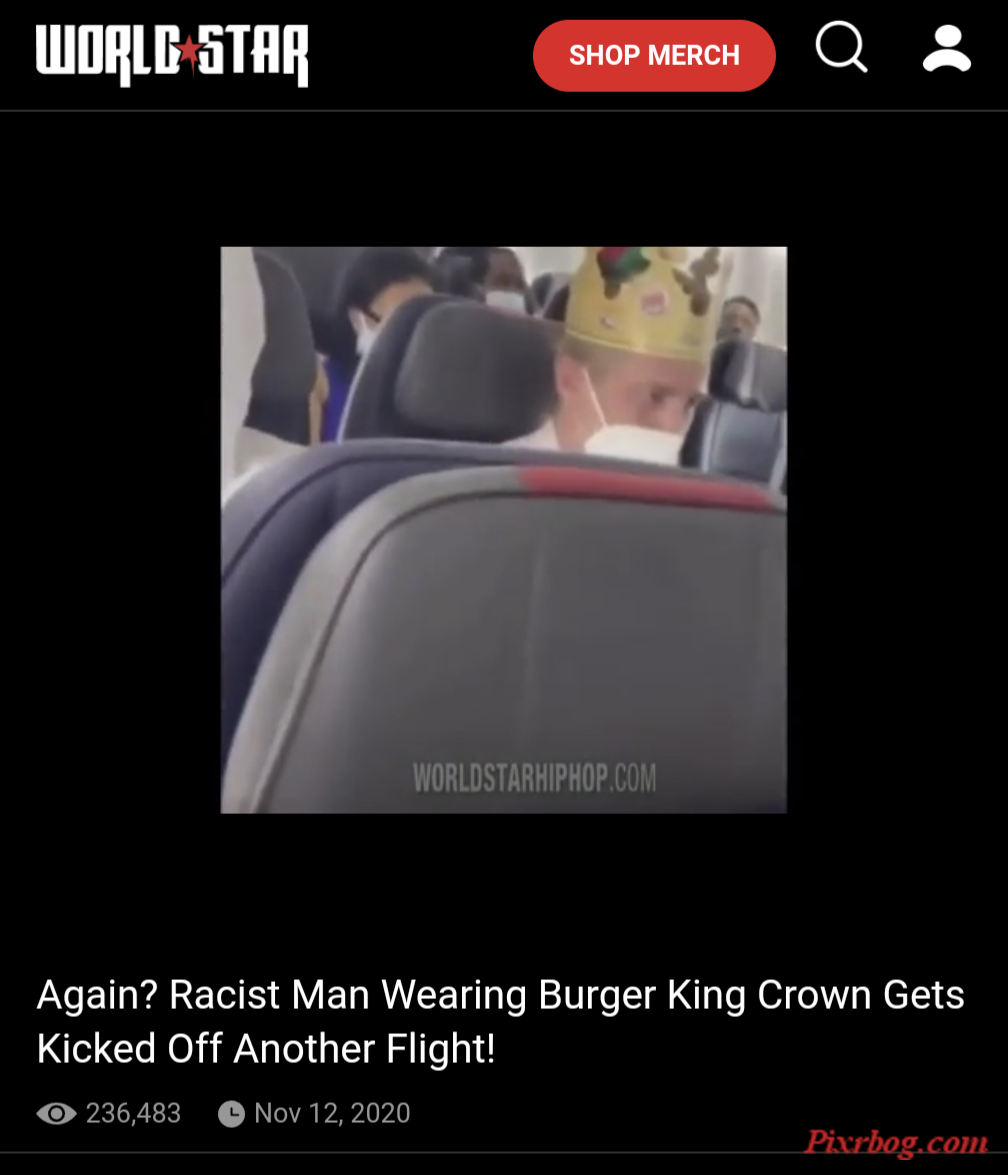Viewport: 1008px width, 1175px height.
Task: Play the Burger King crown flight video
Action: tap(503, 529)
